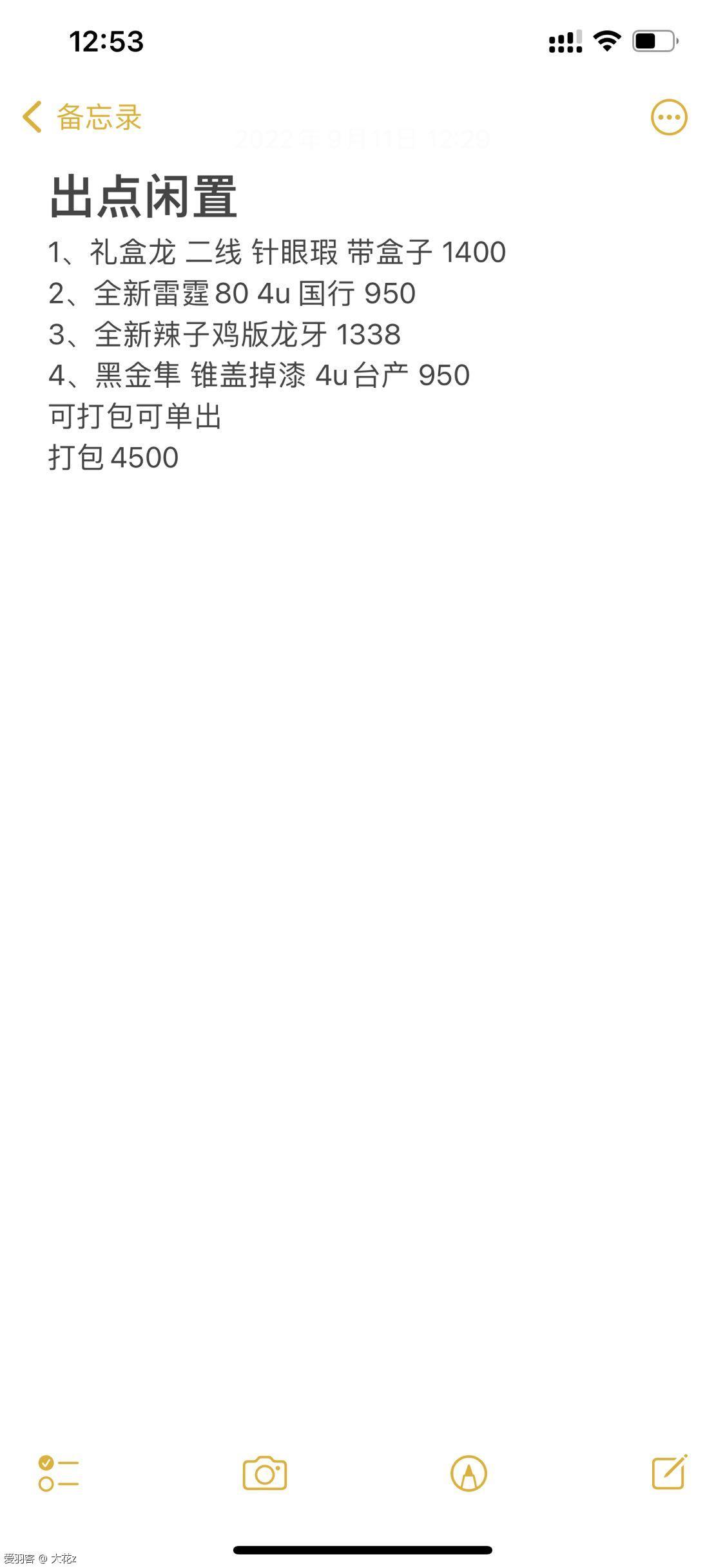Open the camera attachment options

[264, 1473]
